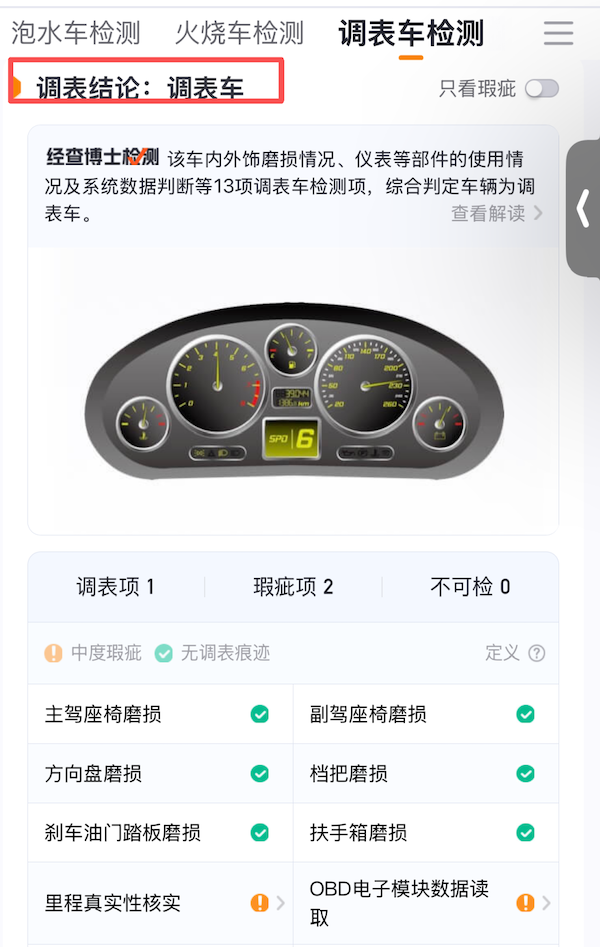
Task: Toggle the 只看瑕疵 switch
Action: [x=541, y=89]
